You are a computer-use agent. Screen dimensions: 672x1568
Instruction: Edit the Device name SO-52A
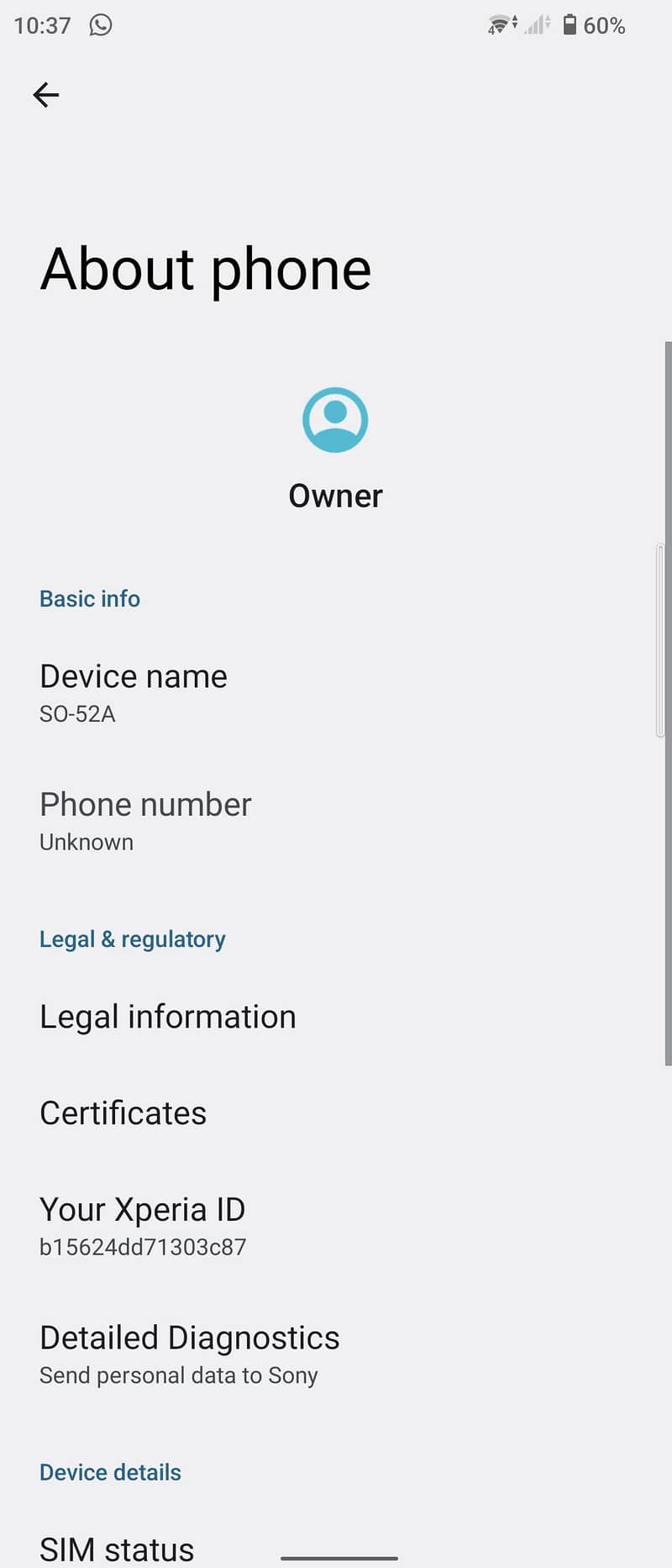(x=134, y=692)
